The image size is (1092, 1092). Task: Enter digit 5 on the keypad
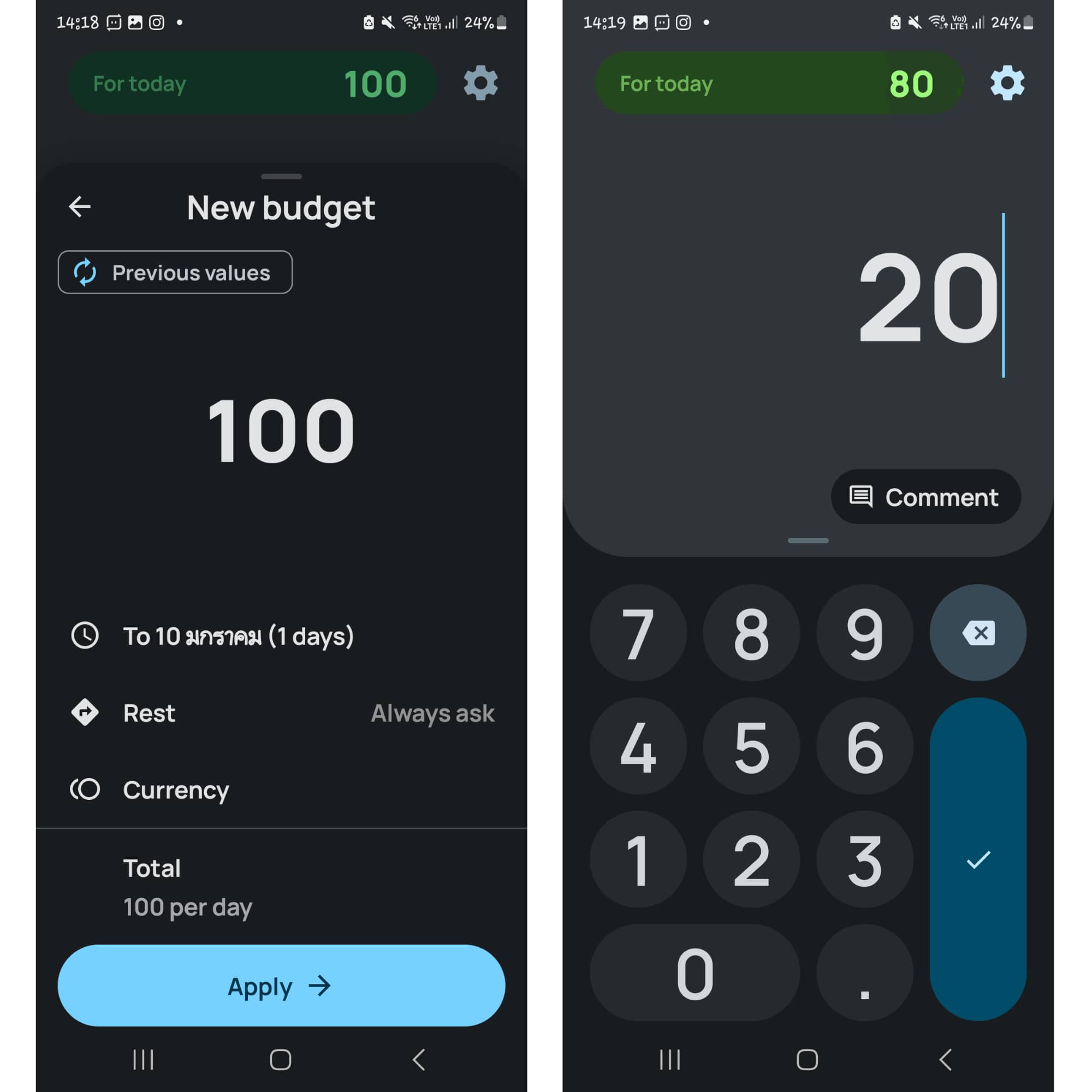click(x=751, y=746)
